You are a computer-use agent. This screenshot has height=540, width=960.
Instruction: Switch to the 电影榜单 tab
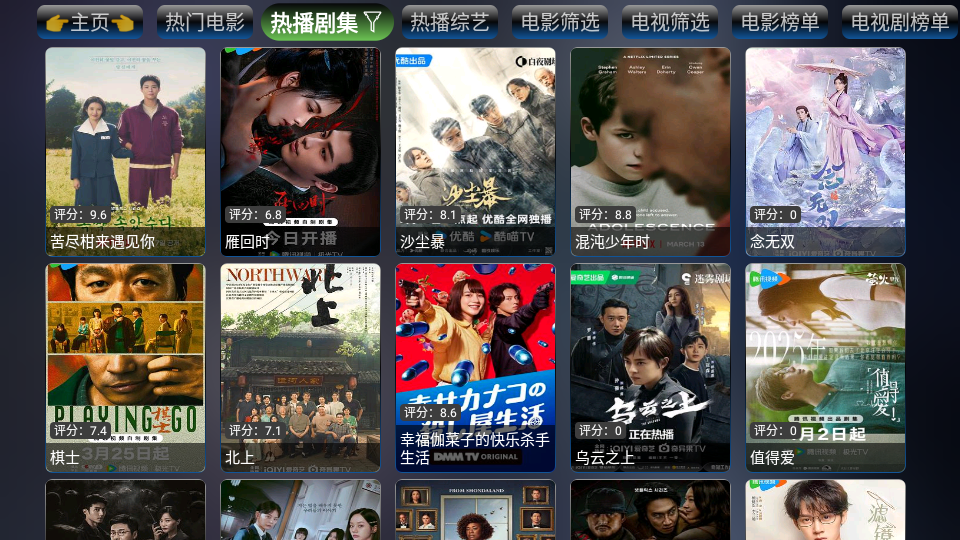click(780, 22)
